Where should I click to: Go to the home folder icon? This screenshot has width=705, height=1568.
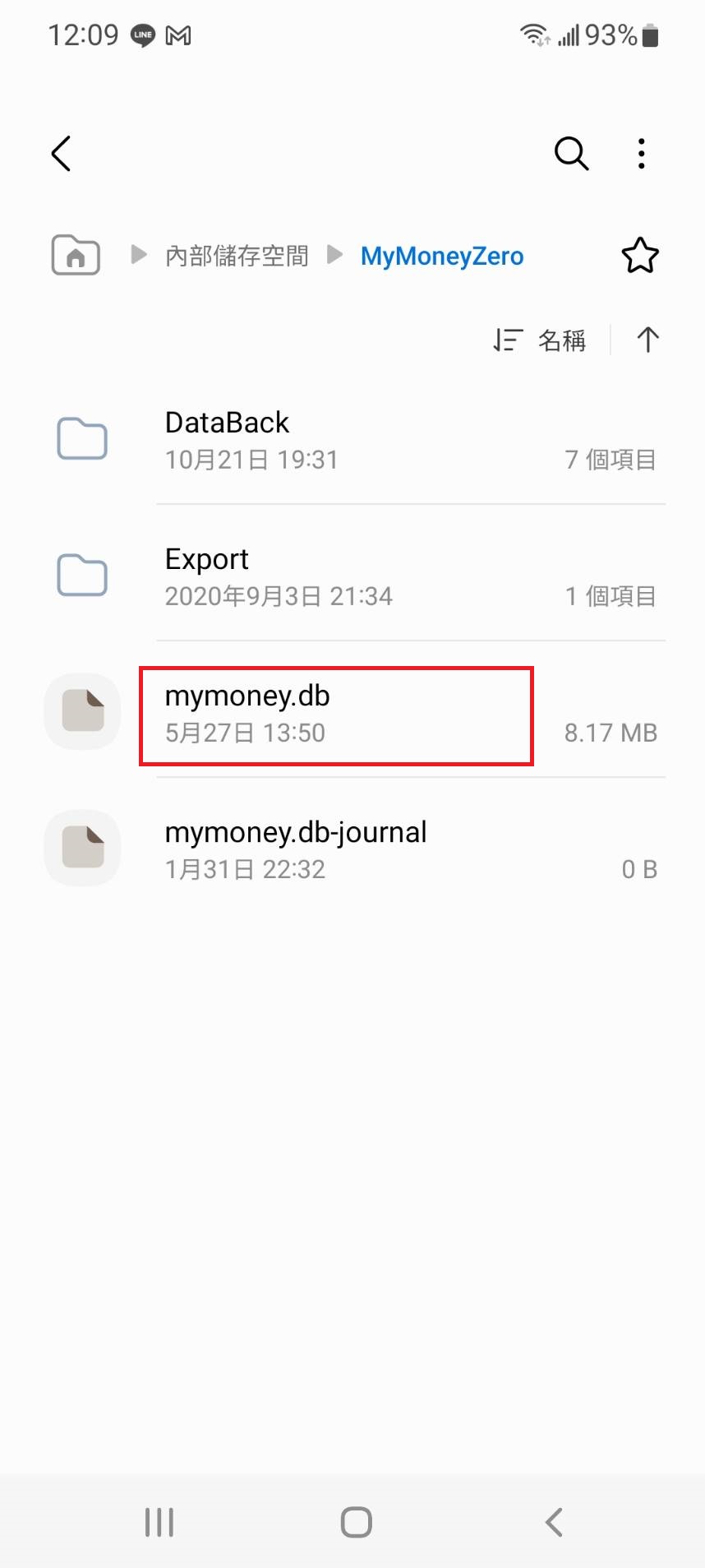(x=76, y=256)
